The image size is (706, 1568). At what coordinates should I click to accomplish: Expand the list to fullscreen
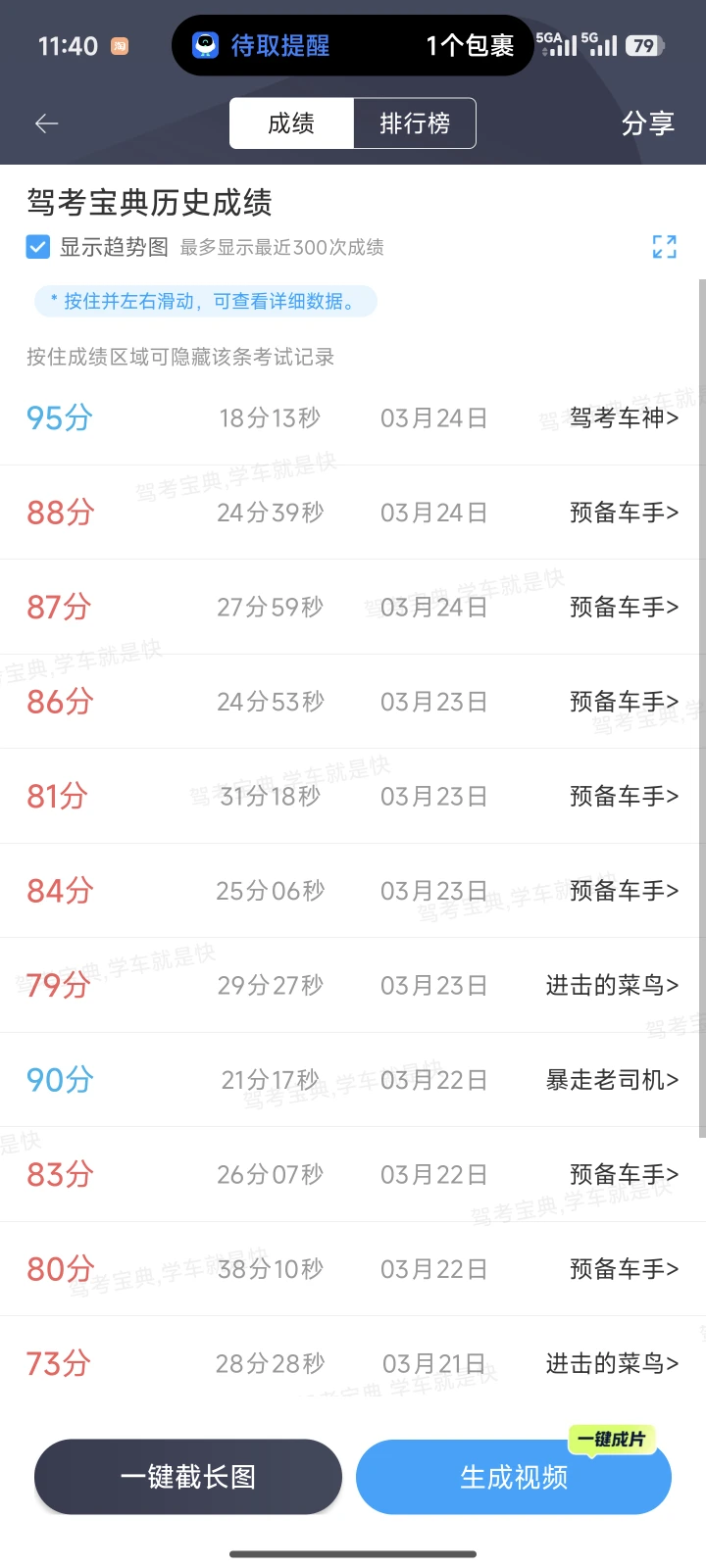click(664, 247)
